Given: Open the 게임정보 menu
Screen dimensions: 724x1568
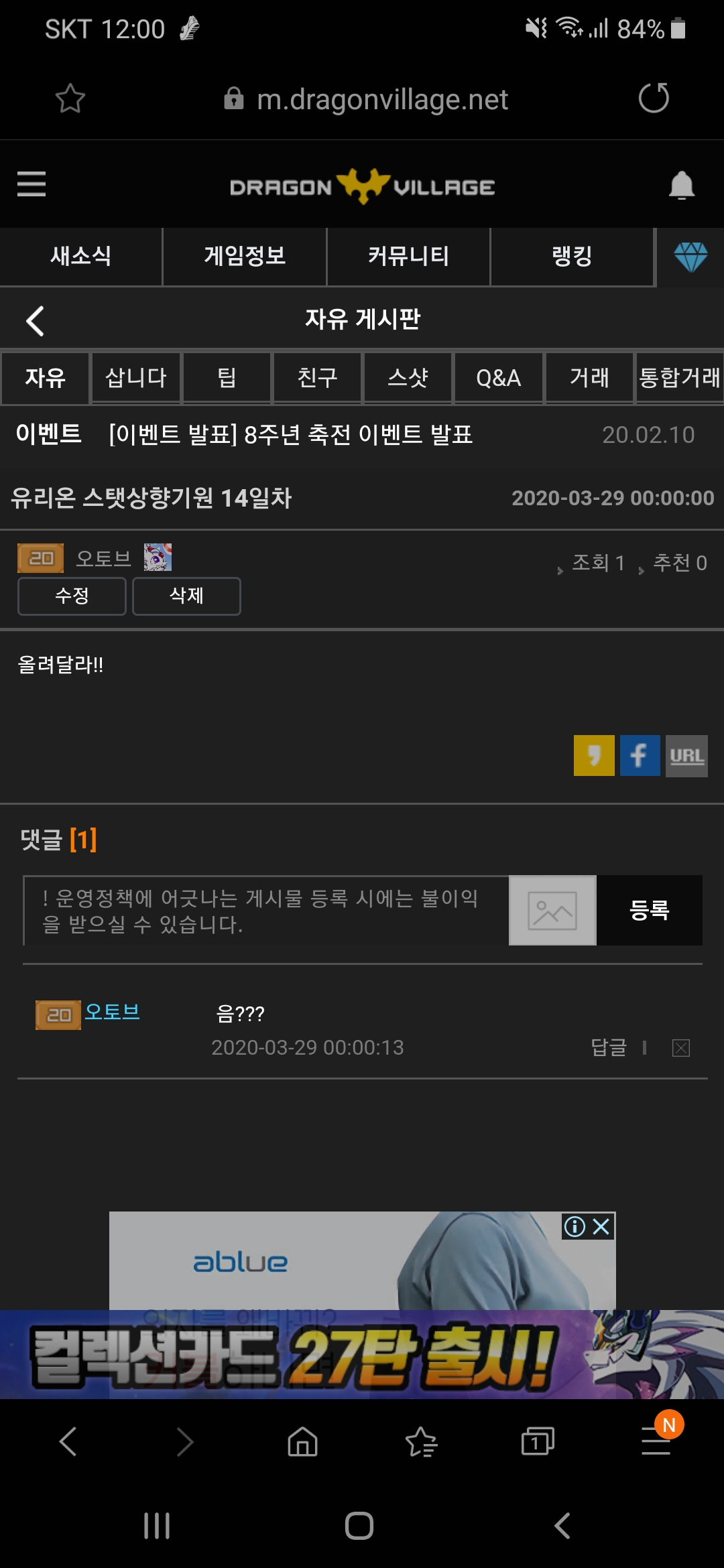Looking at the screenshot, I should [x=245, y=256].
